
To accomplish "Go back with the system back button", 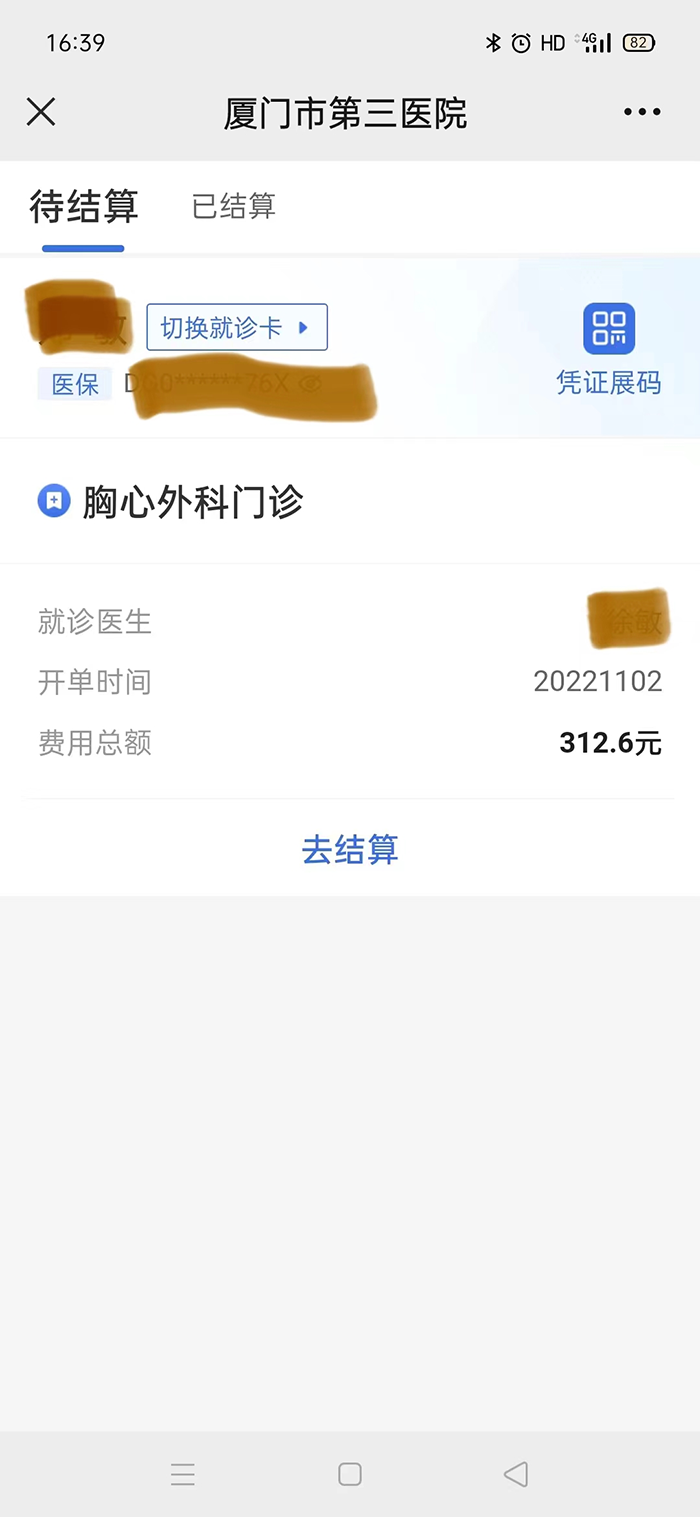I will tap(515, 1473).
